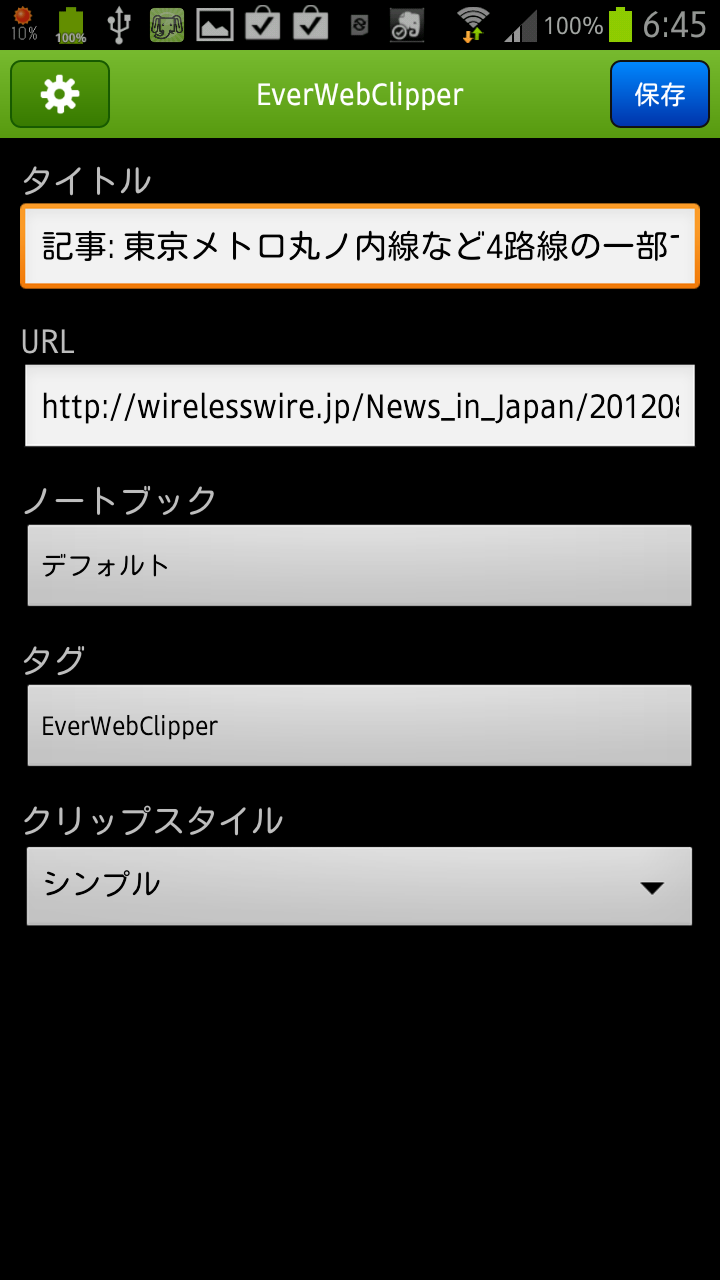
Task: Open the settings gear icon
Action: click(x=60, y=94)
